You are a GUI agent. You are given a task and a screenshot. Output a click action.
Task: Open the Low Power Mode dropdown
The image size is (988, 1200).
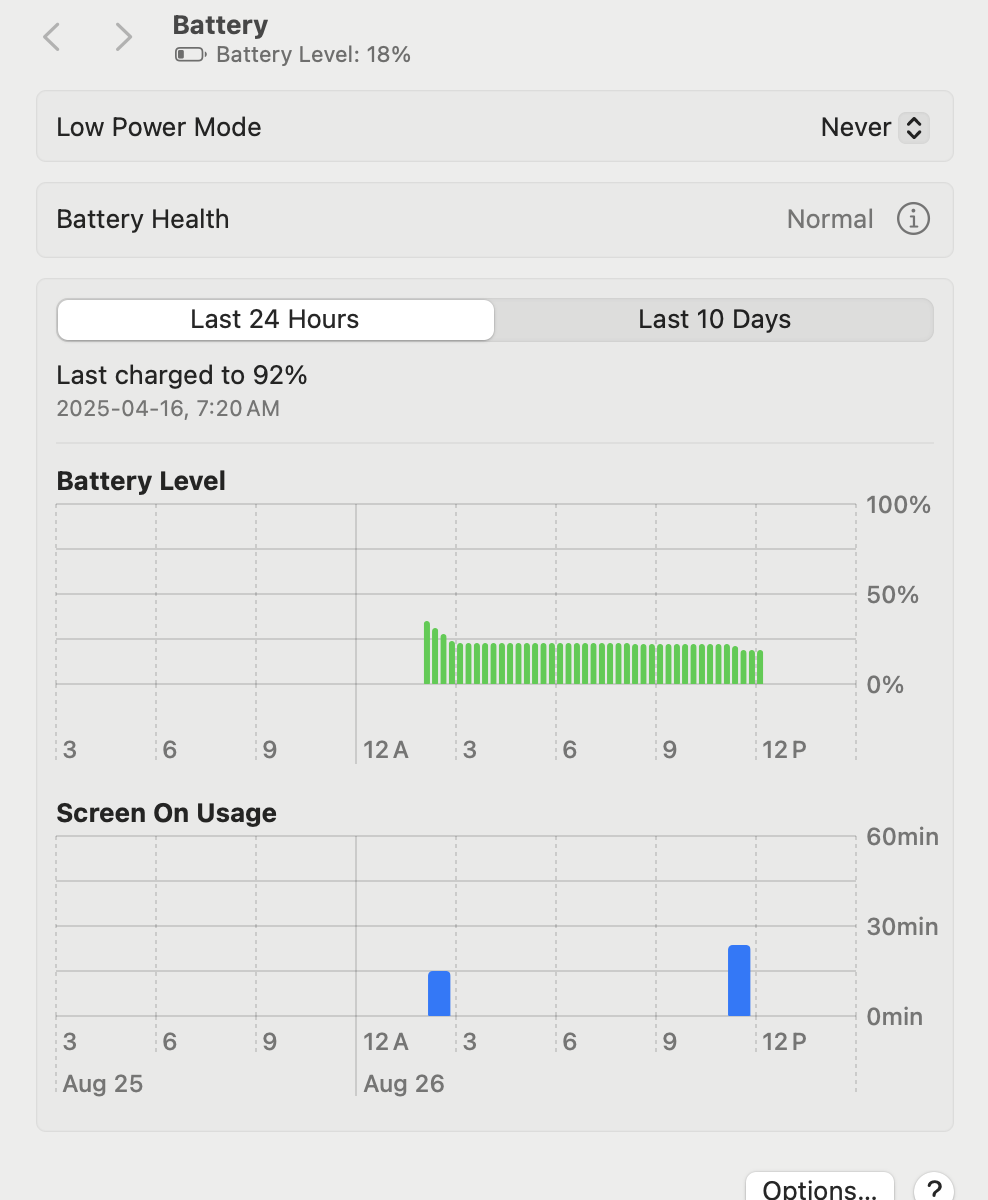874,127
